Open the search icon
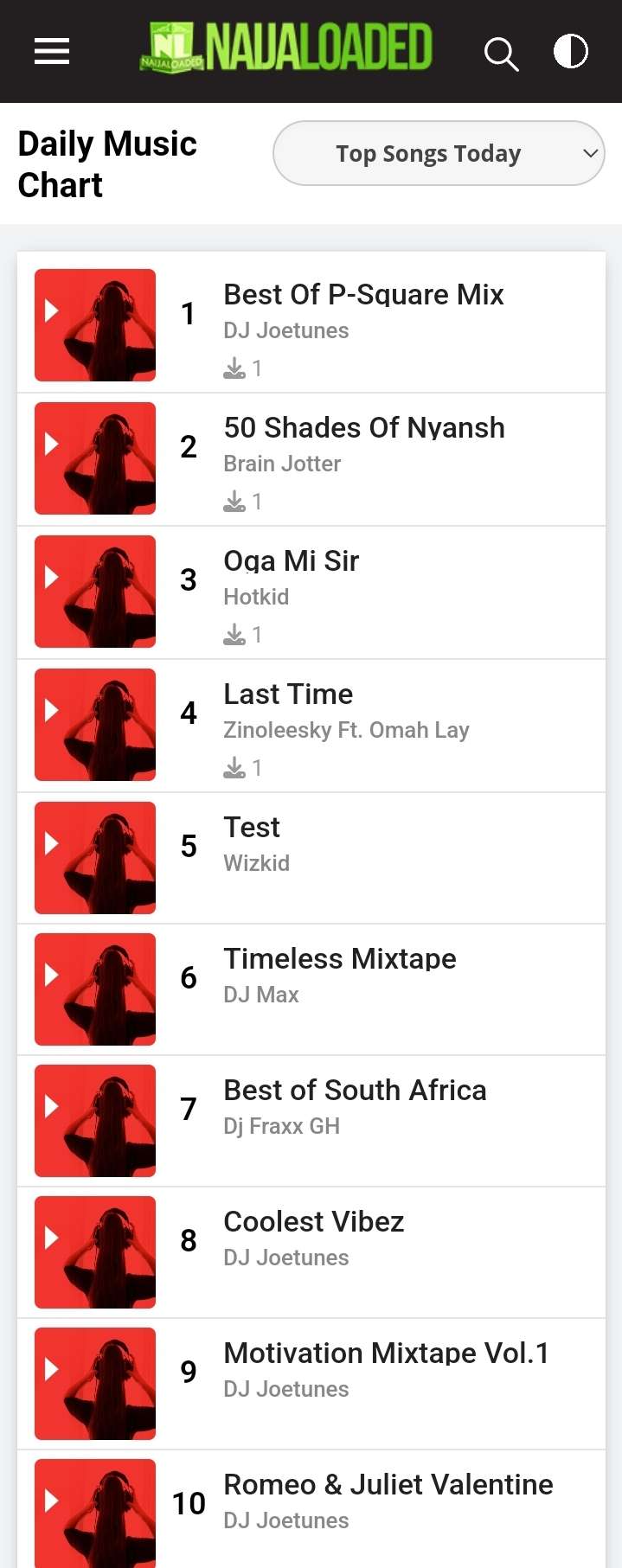Screen dimensions: 622x1568 pyautogui.click(x=501, y=54)
